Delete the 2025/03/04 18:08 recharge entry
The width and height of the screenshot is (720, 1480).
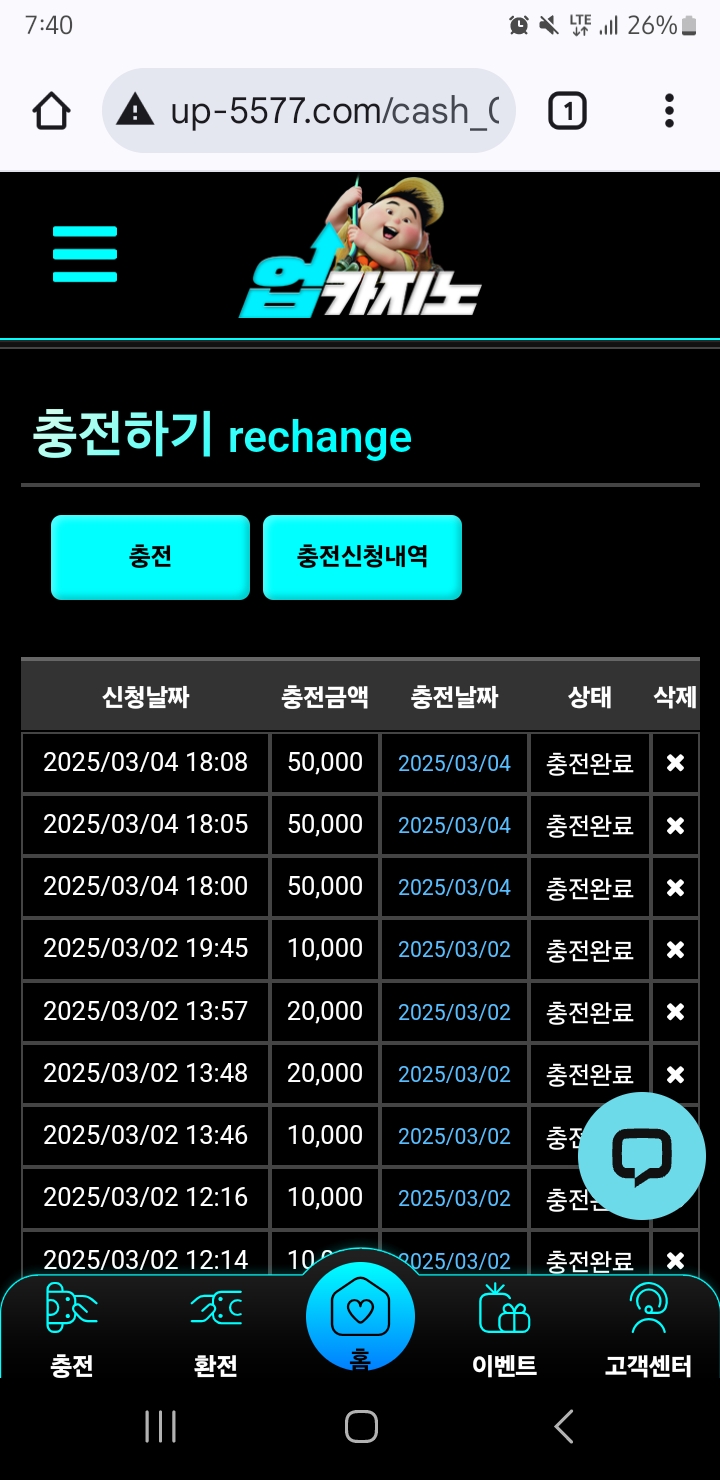coord(675,763)
